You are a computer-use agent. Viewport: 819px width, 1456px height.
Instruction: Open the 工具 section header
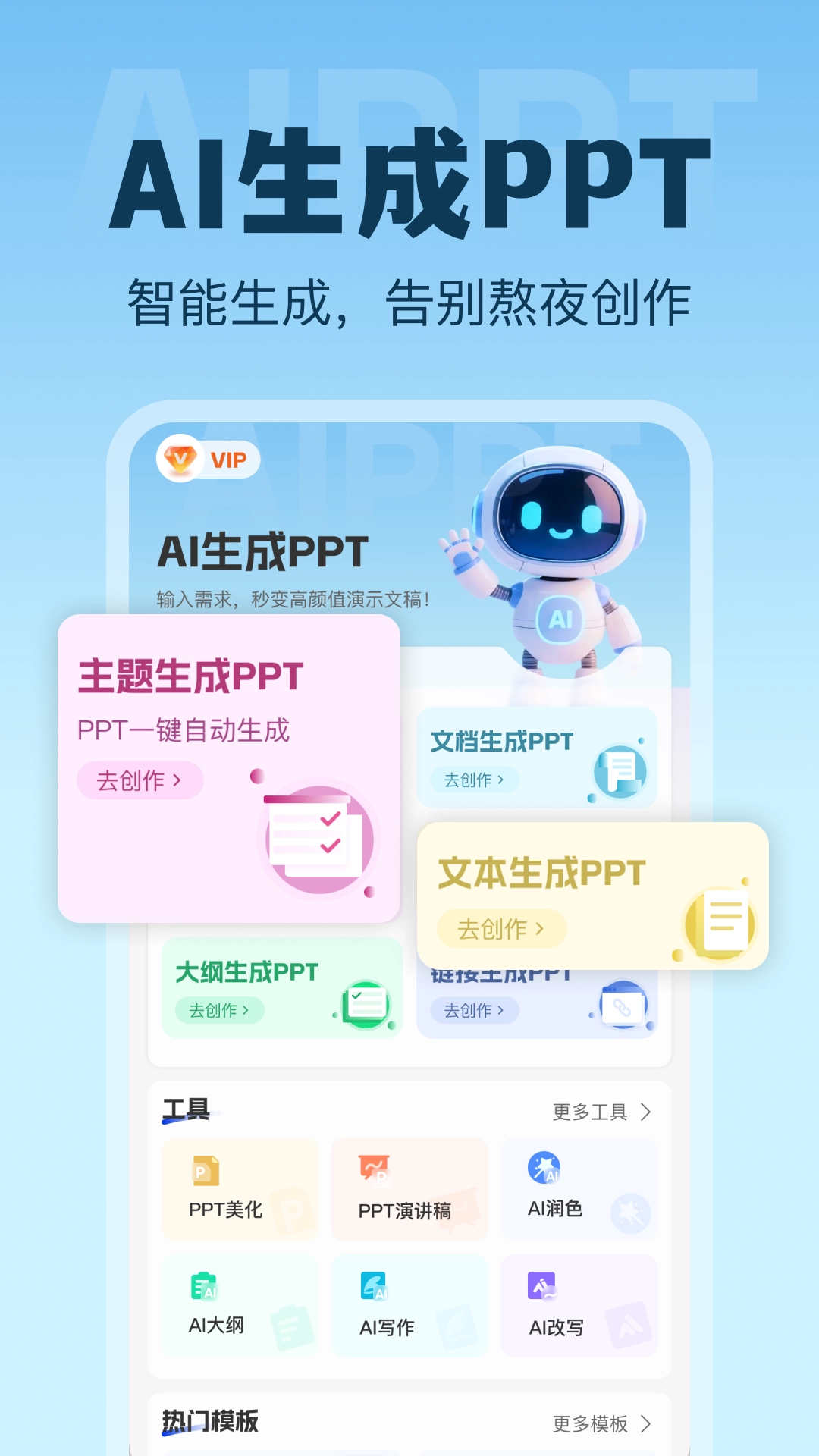point(186,1109)
